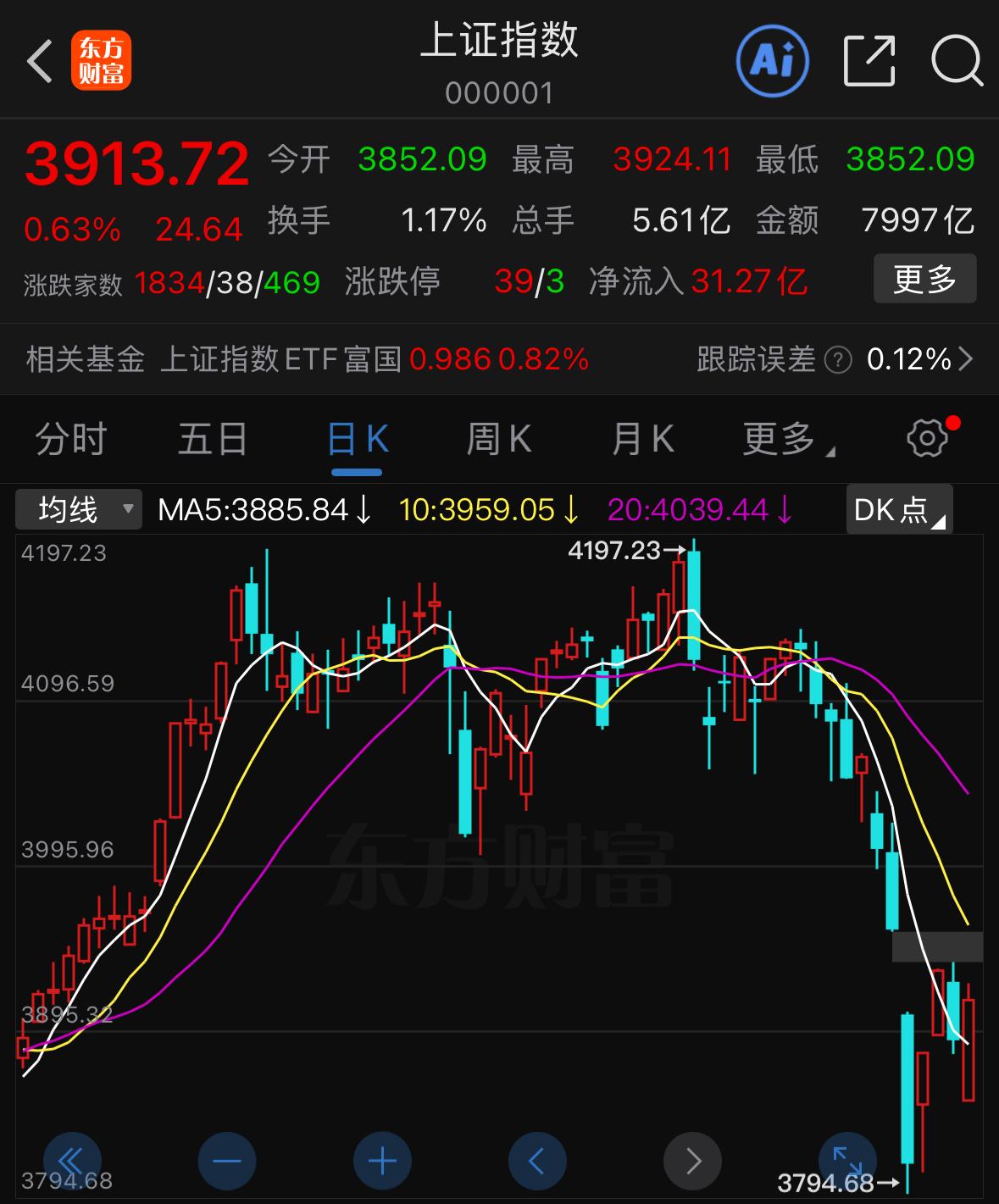
Task: Open the AI assistant
Action: (x=772, y=60)
